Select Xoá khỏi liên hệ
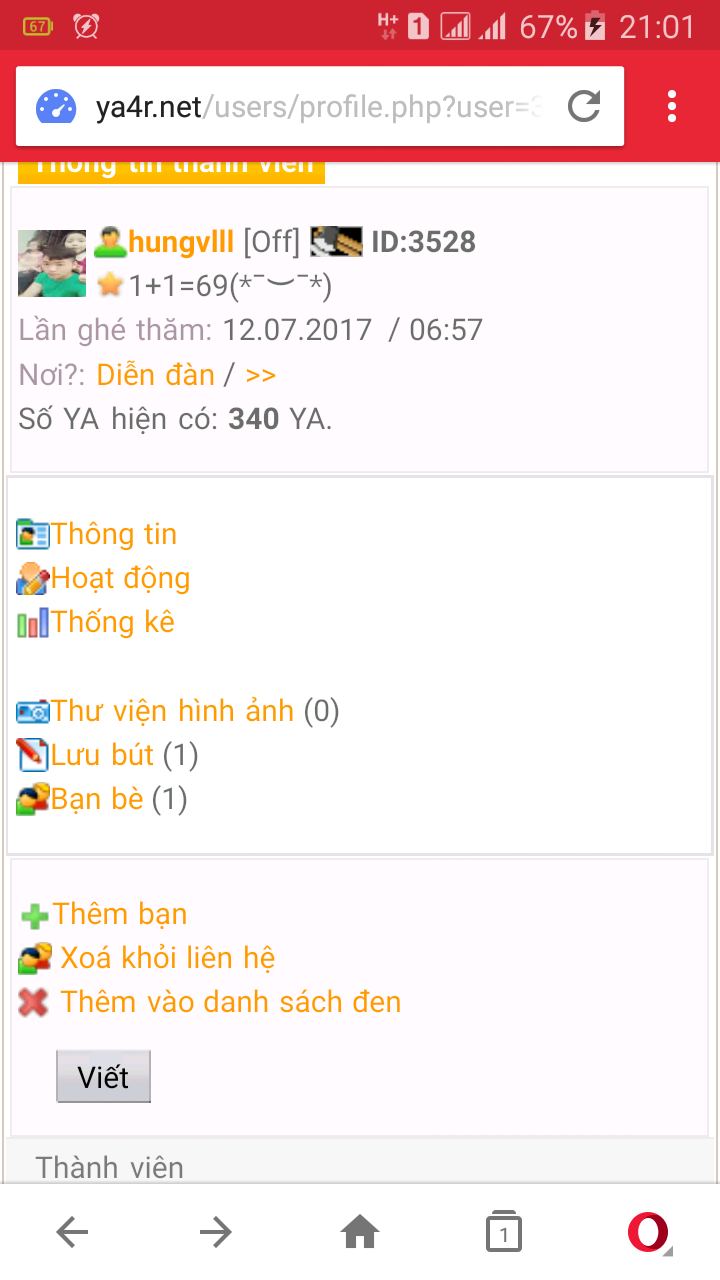720x1280 pixels. point(167,958)
